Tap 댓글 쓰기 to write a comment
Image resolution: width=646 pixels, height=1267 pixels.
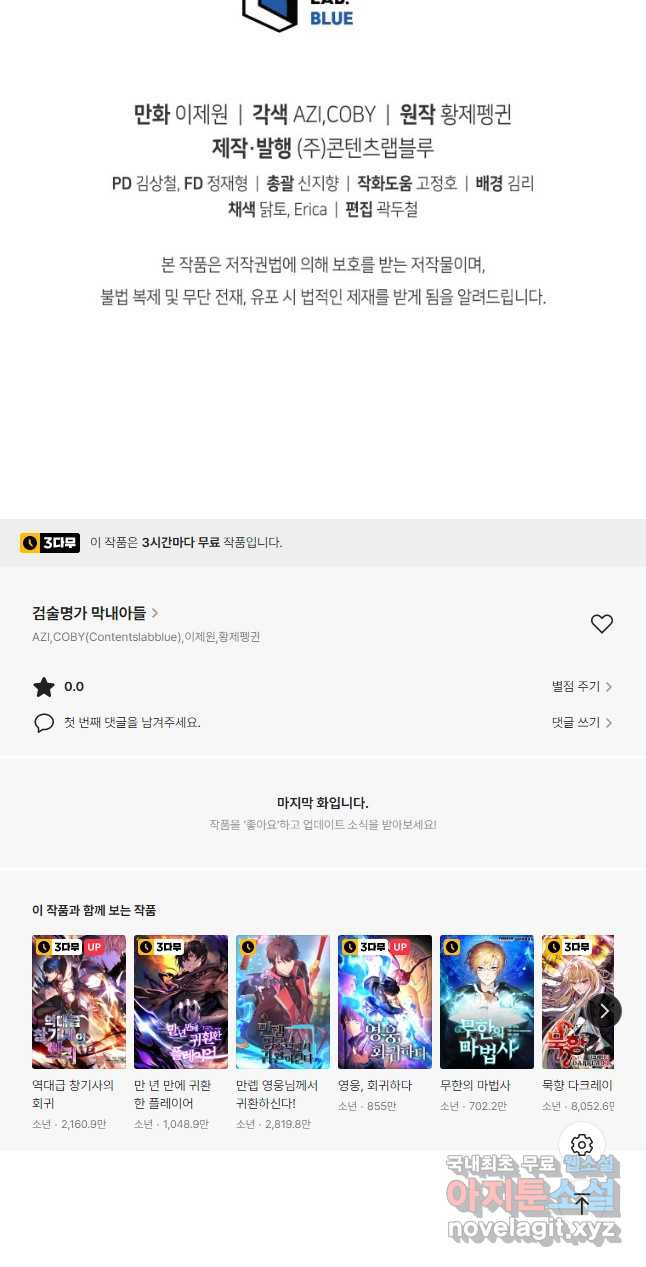pos(582,722)
